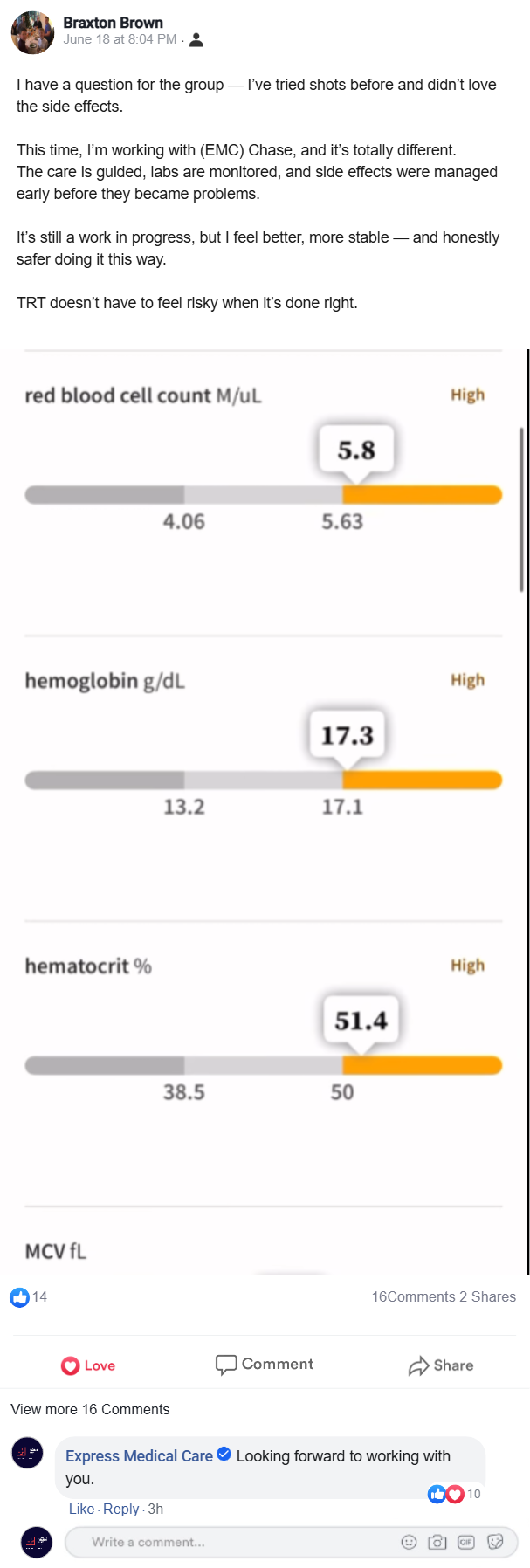This screenshot has height=1568, width=530.
Task: Open Express Medical Care's page
Action: [139, 1456]
